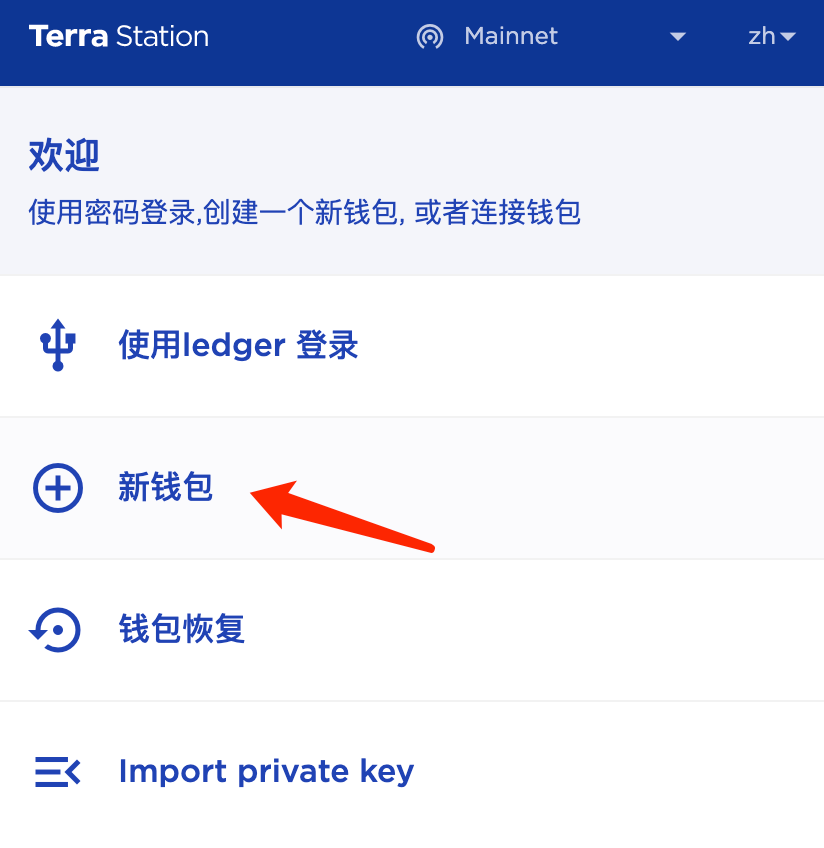
Task: Choose 新钱包 to create wallet
Action: pos(165,488)
